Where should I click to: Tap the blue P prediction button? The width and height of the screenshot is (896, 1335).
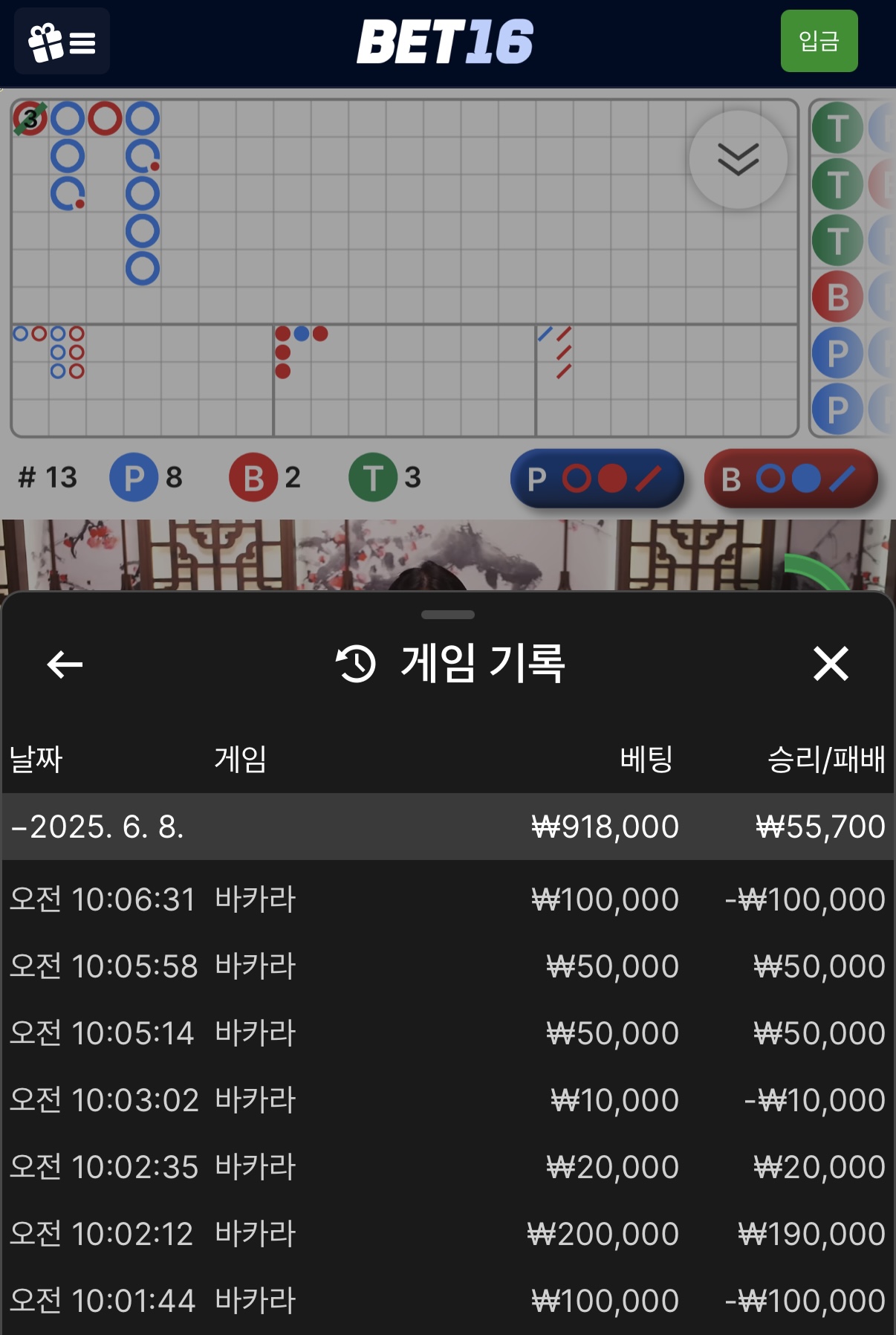coord(597,479)
